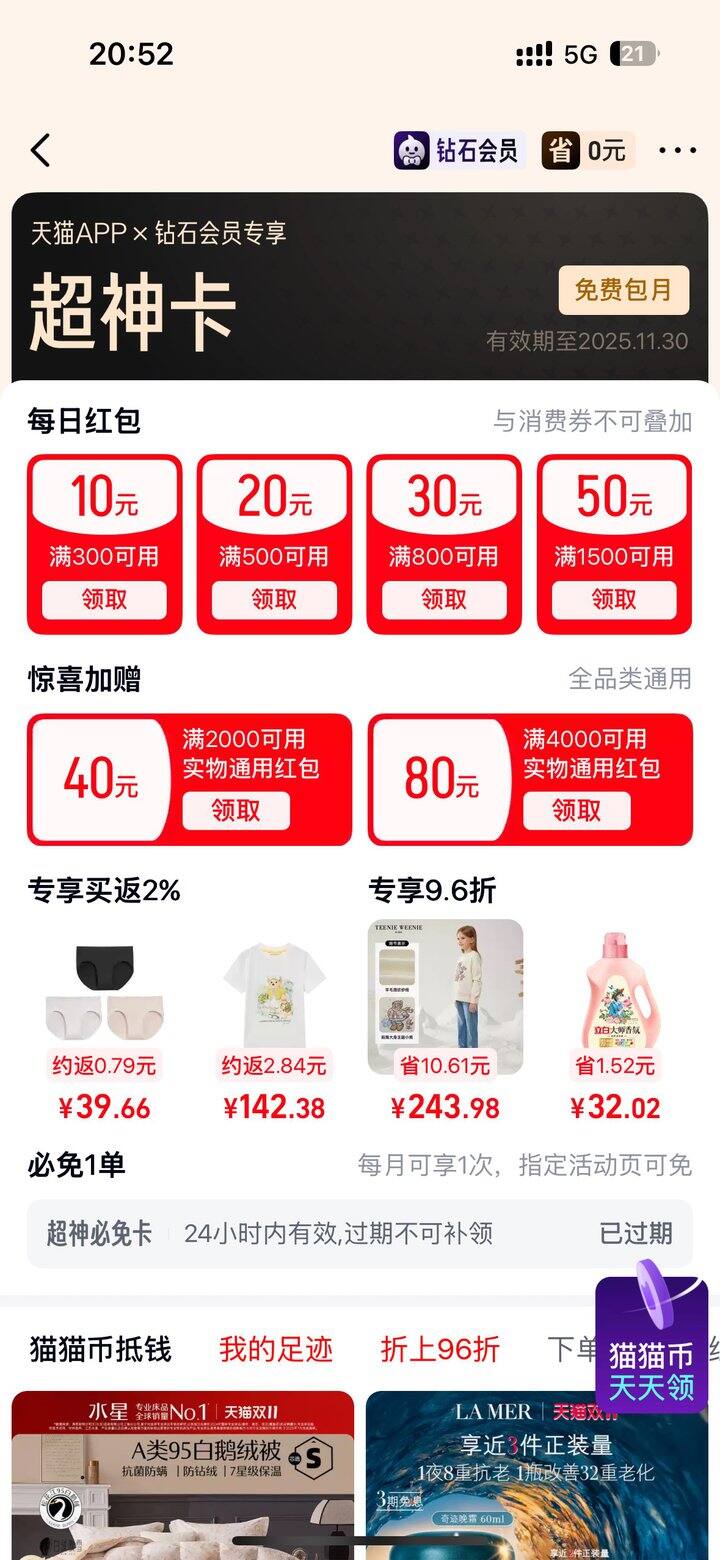Switch to the 我的足迹 tab
The width and height of the screenshot is (720, 1560).
275,1349
